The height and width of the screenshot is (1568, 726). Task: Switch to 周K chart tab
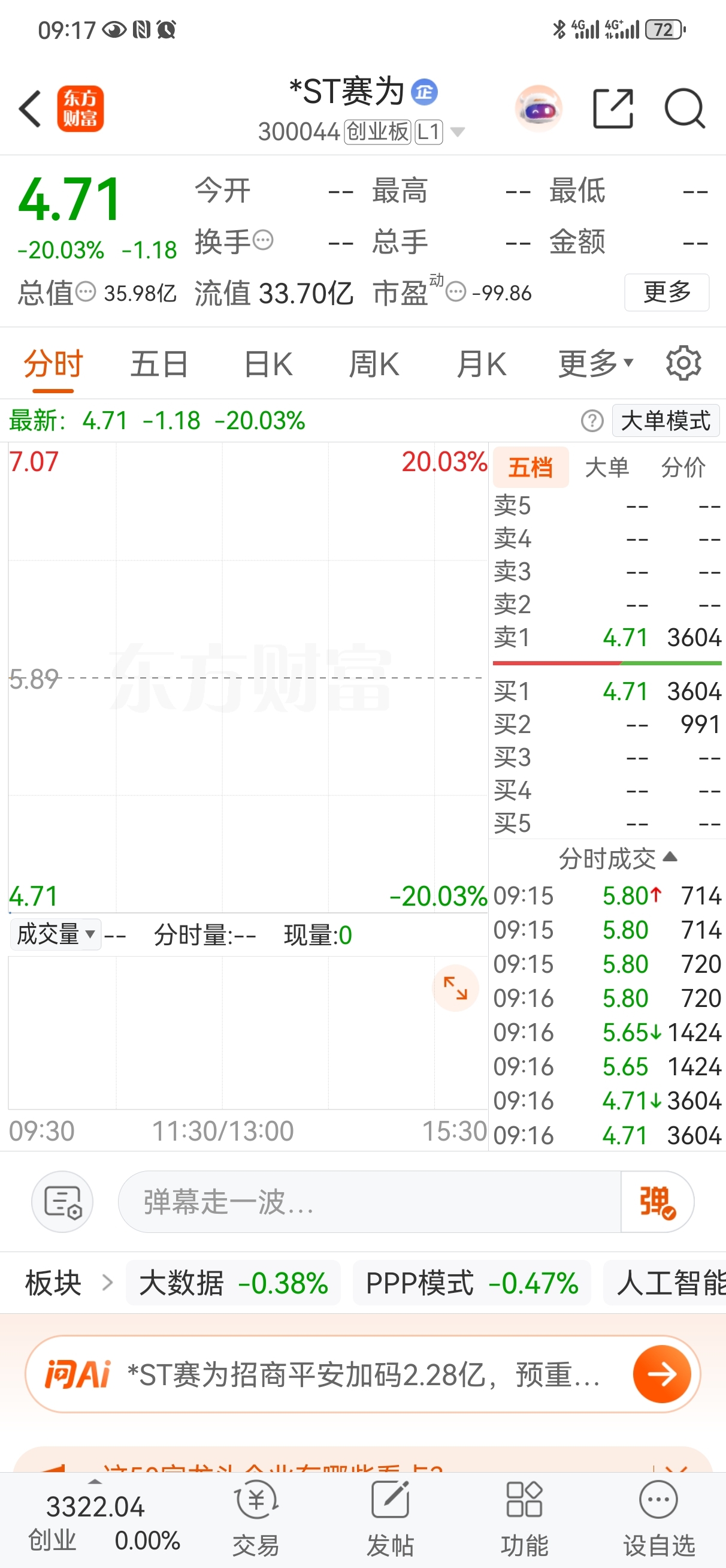coord(374,364)
